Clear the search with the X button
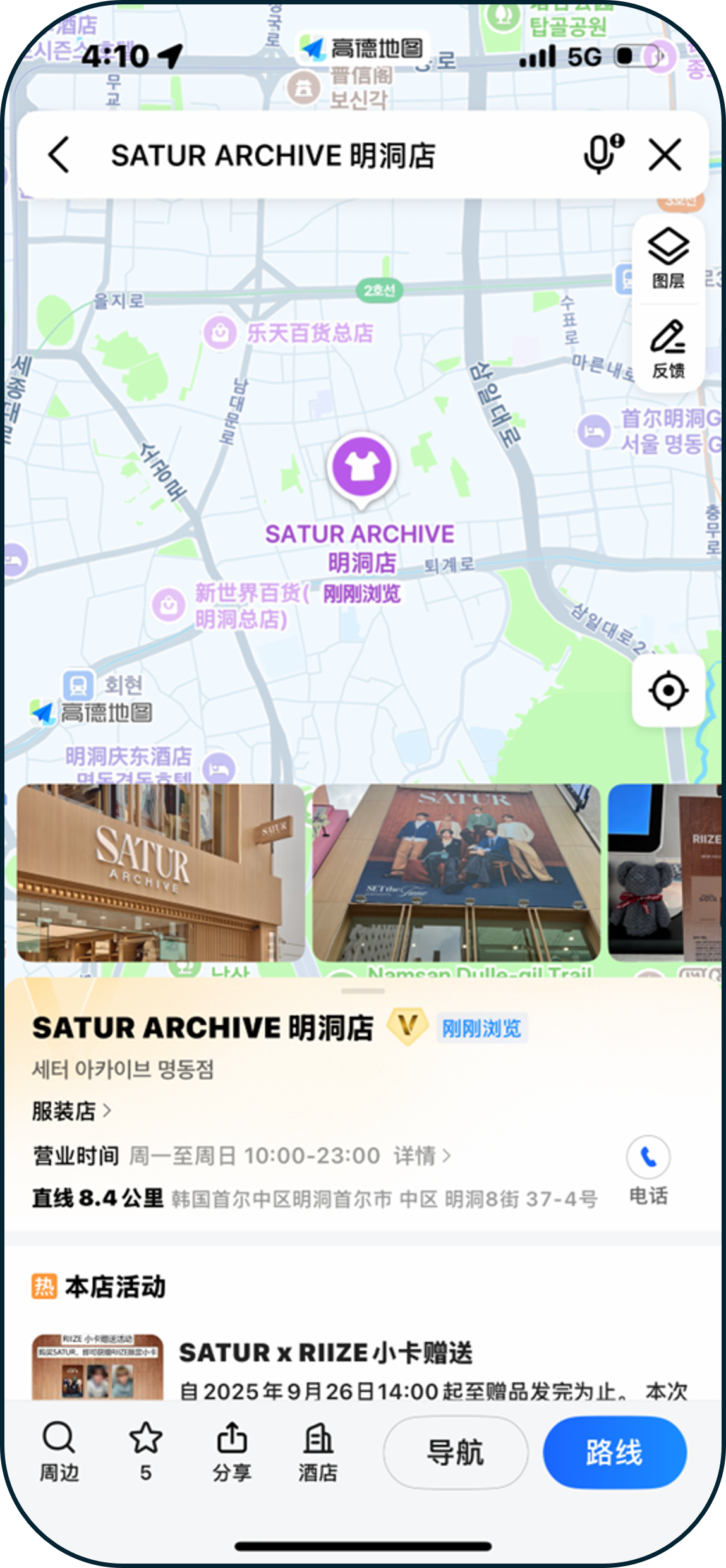Screen dimensions: 726x1568 [x=665, y=155]
